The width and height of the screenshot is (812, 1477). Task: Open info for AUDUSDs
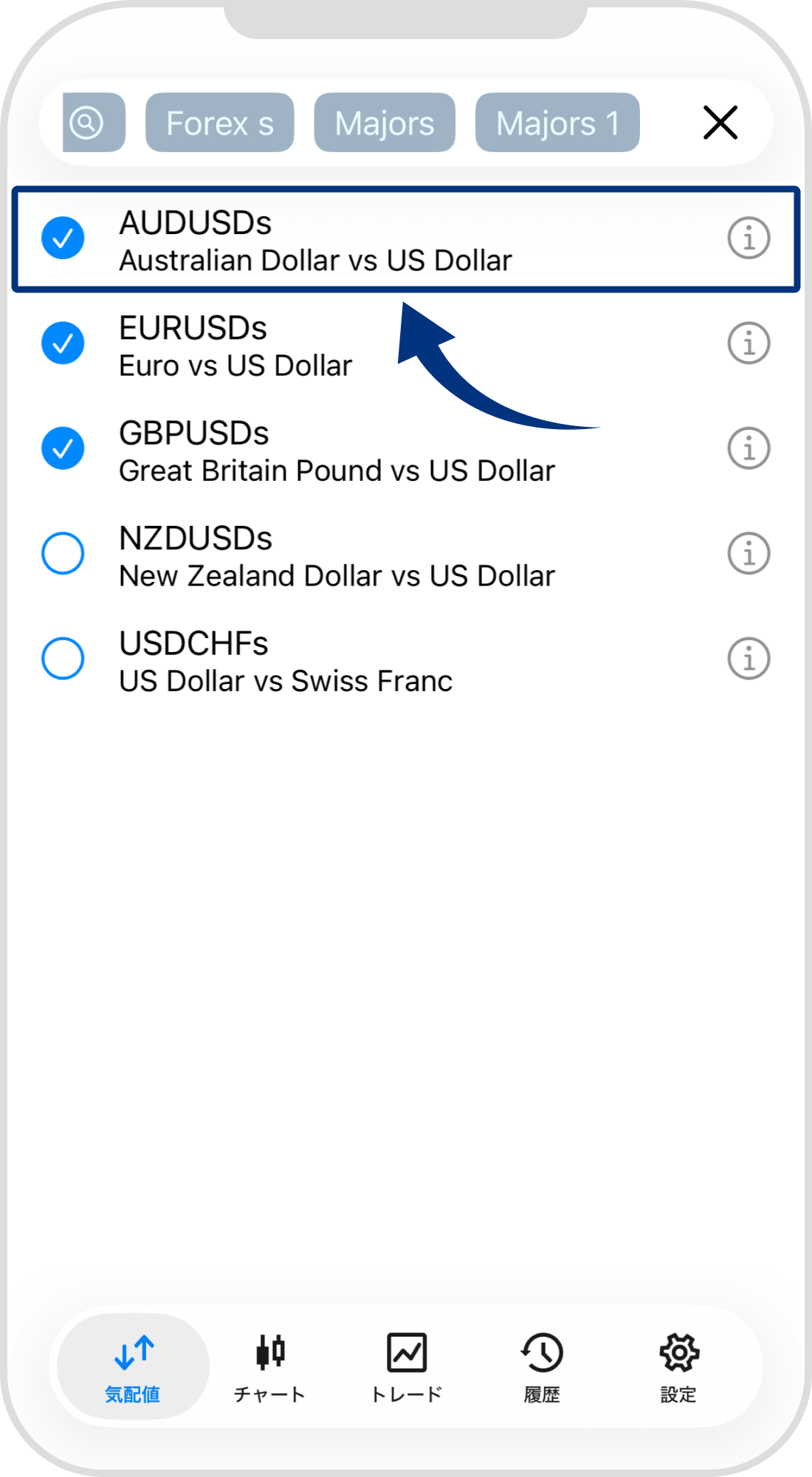coord(749,239)
